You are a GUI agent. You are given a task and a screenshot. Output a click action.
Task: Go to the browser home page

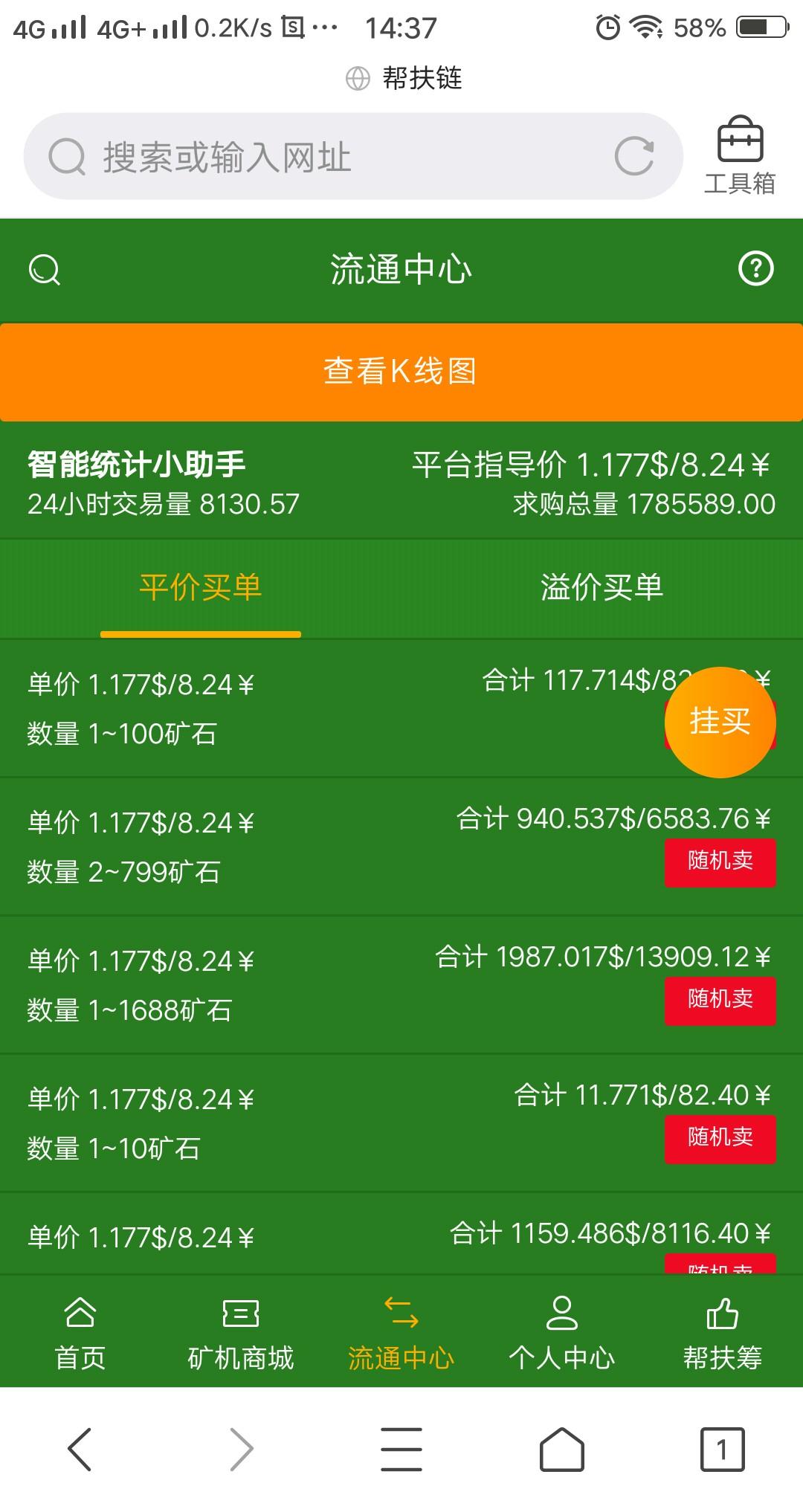coord(561,1449)
